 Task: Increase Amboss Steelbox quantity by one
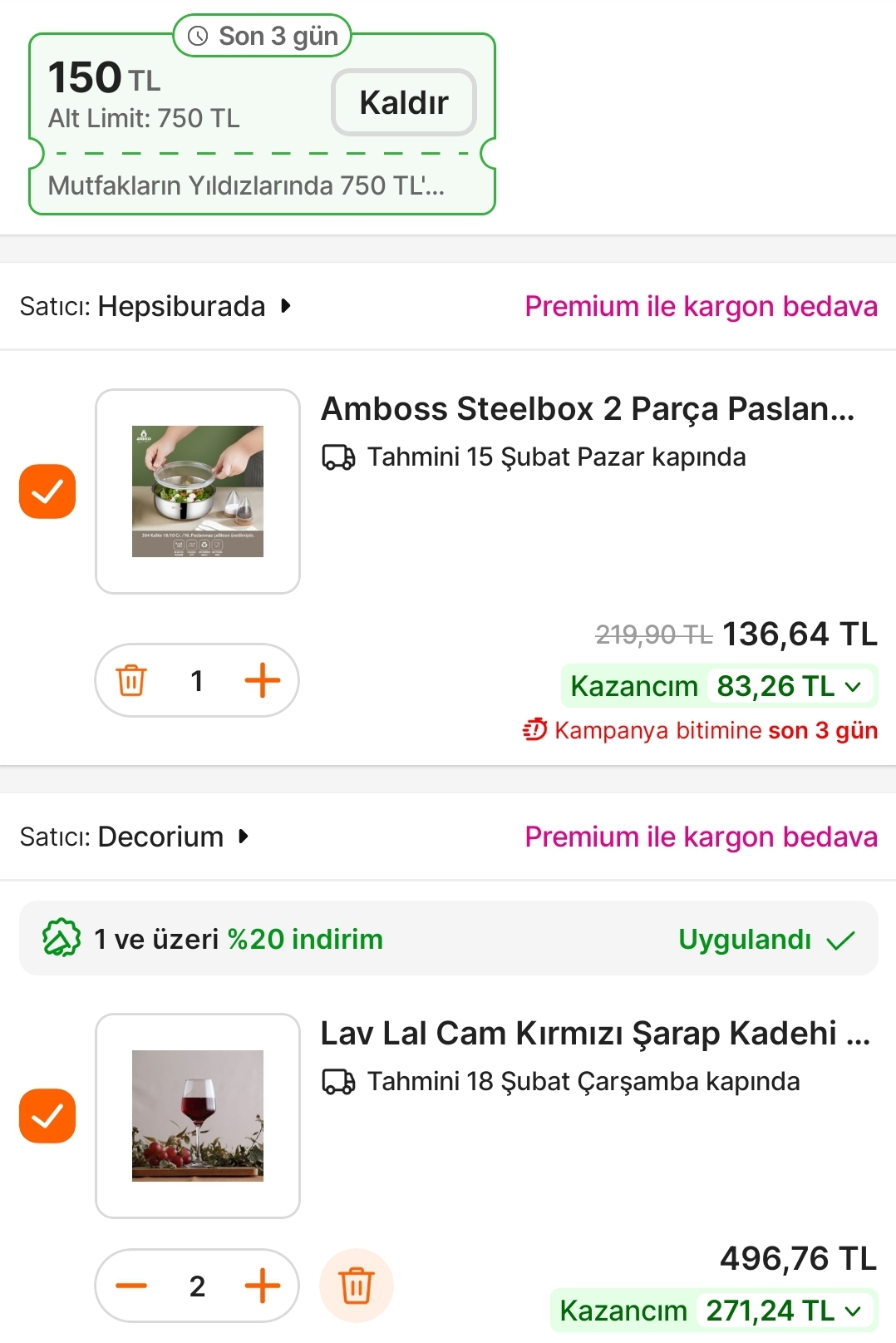(x=263, y=680)
